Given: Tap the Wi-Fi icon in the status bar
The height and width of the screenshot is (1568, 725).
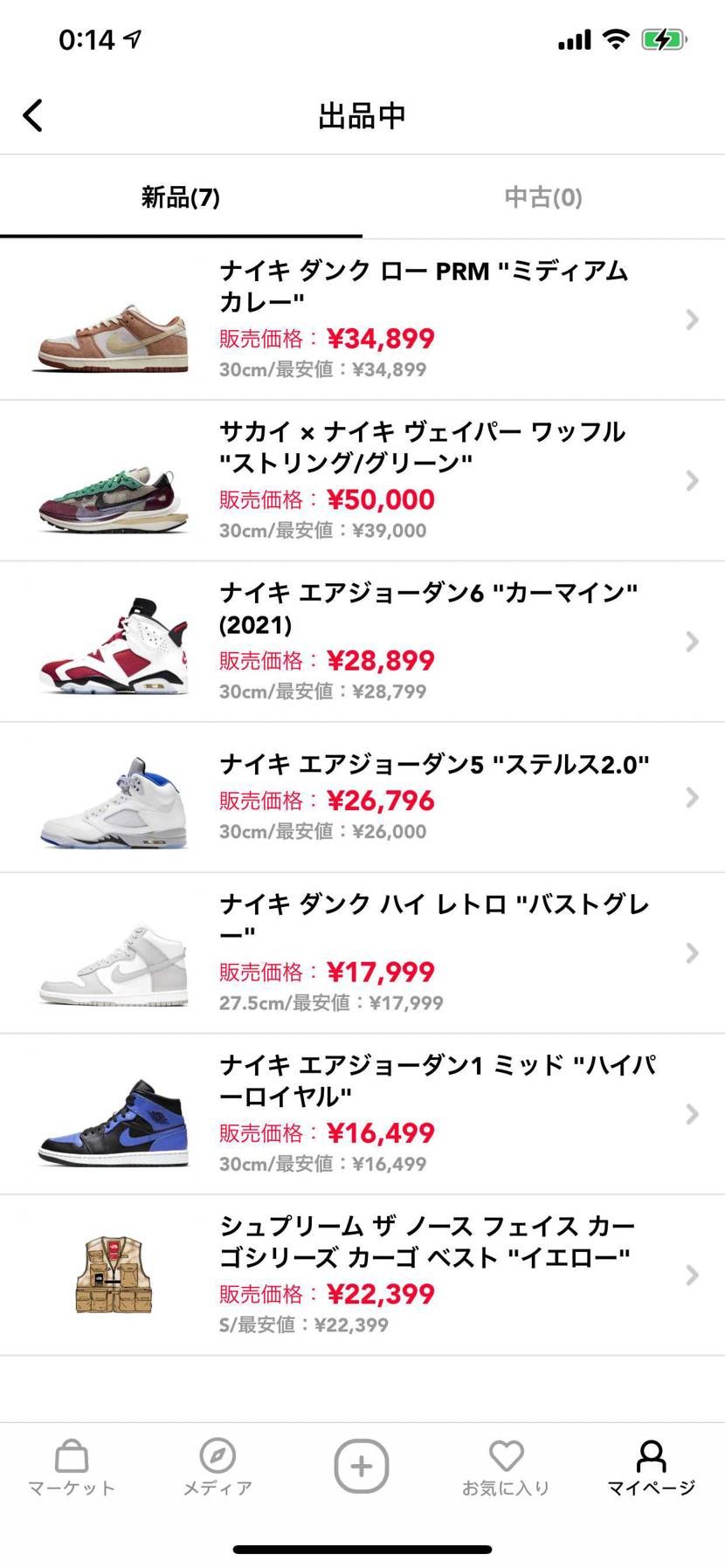Looking at the screenshot, I should pos(616,38).
